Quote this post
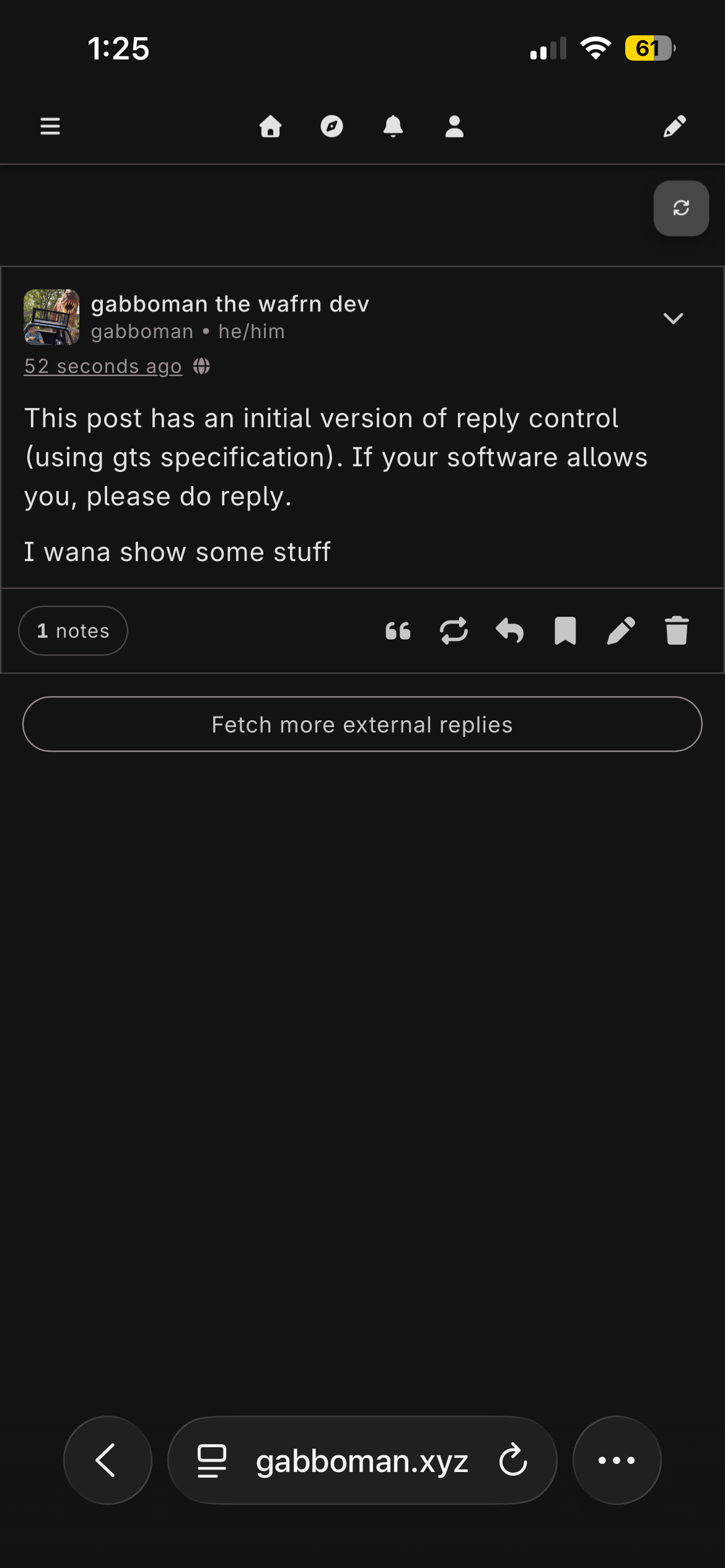This screenshot has width=725, height=1568. coord(398,631)
